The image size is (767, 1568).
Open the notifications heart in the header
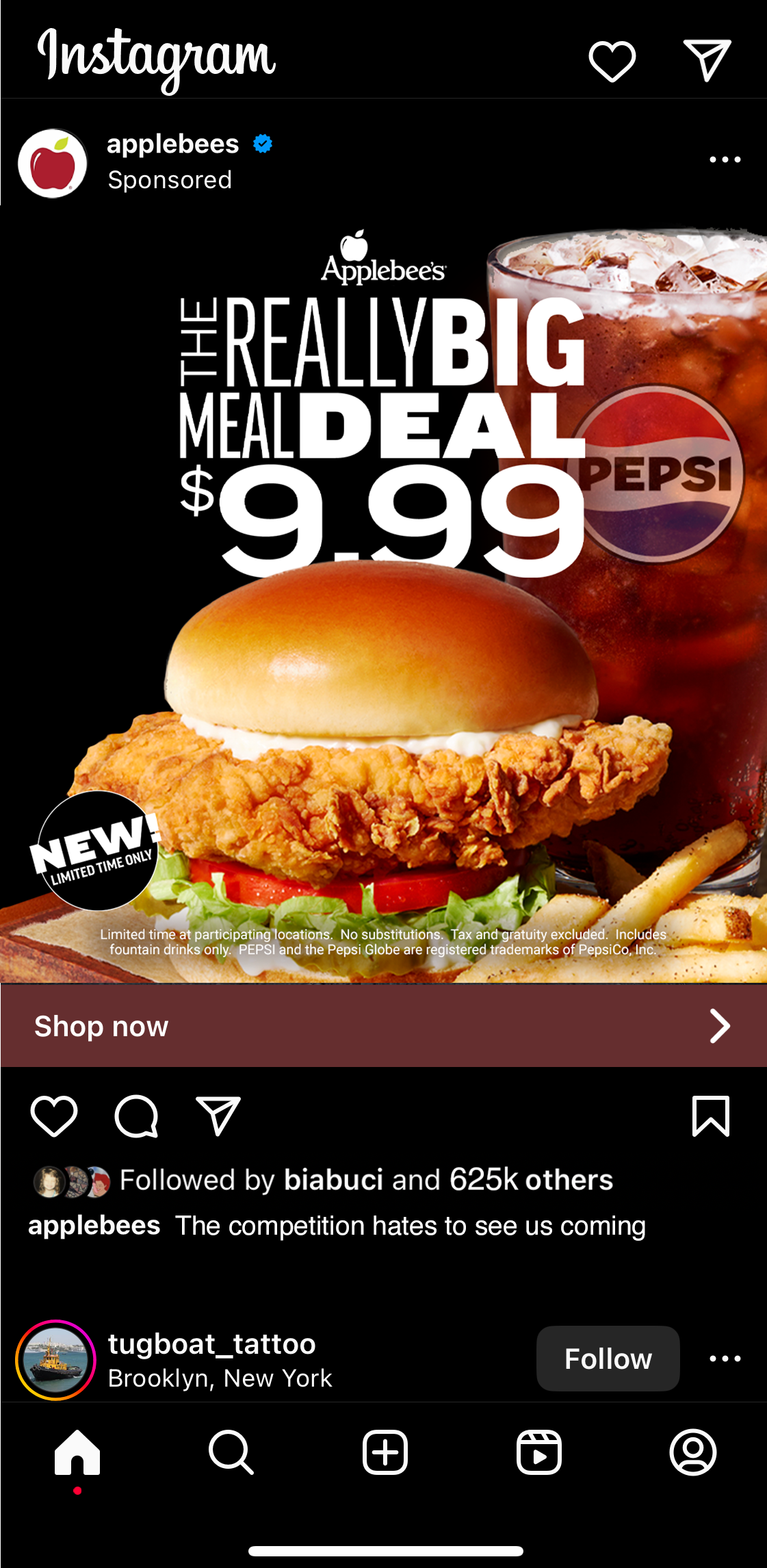coord(612,61)
